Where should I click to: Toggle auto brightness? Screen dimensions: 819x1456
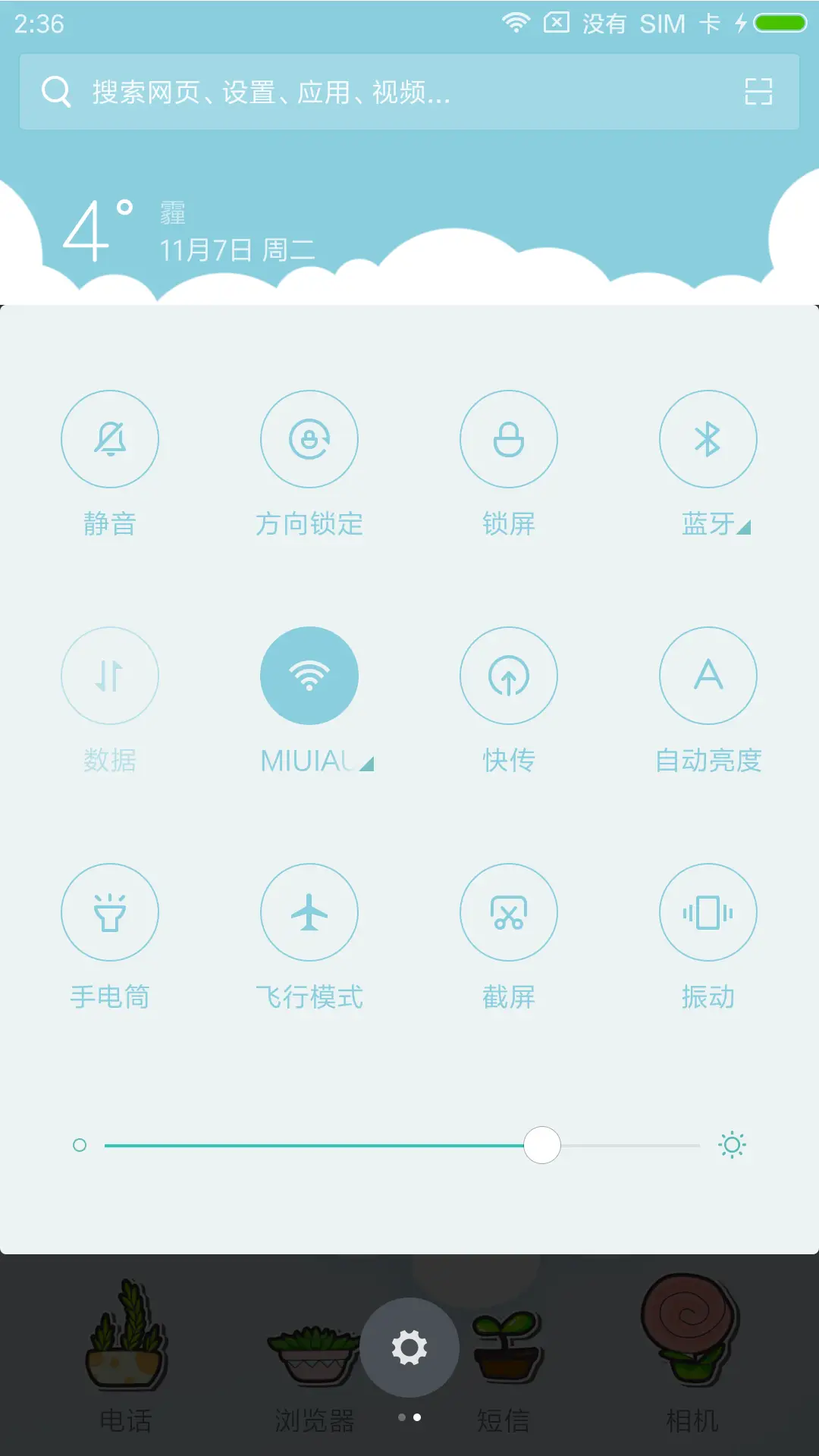(708, 675)
